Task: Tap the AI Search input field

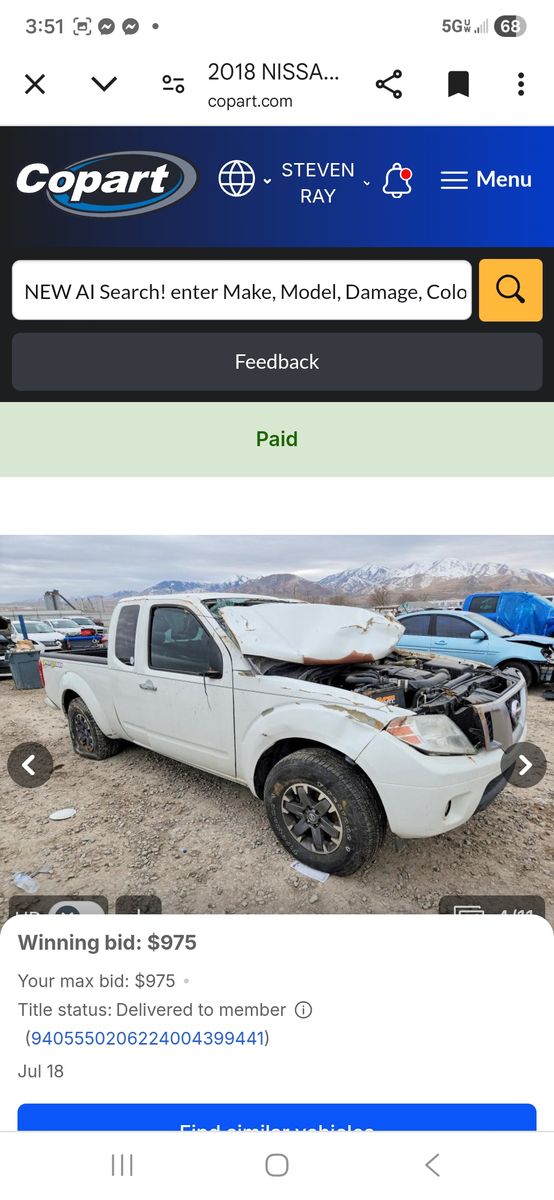Action: pos(242,291)
